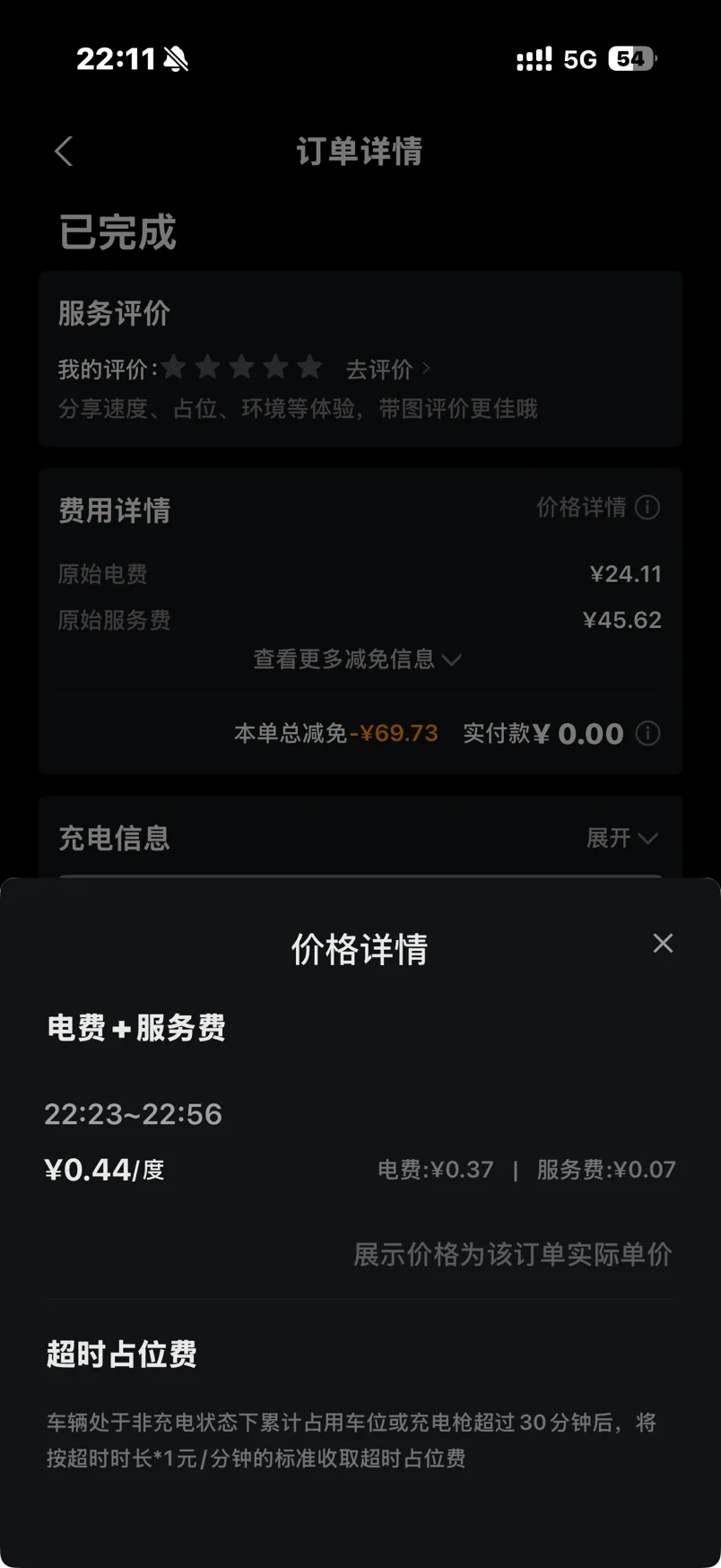Open 价格详情 info in 费用详情
721x1568 pixels.
coord(598,508)
